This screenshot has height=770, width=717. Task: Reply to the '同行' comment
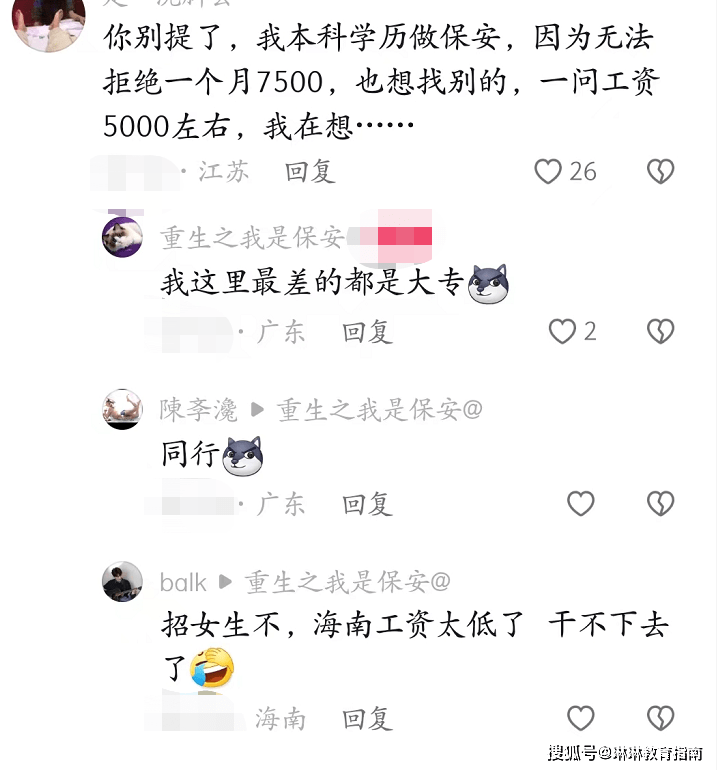[367, 503]
